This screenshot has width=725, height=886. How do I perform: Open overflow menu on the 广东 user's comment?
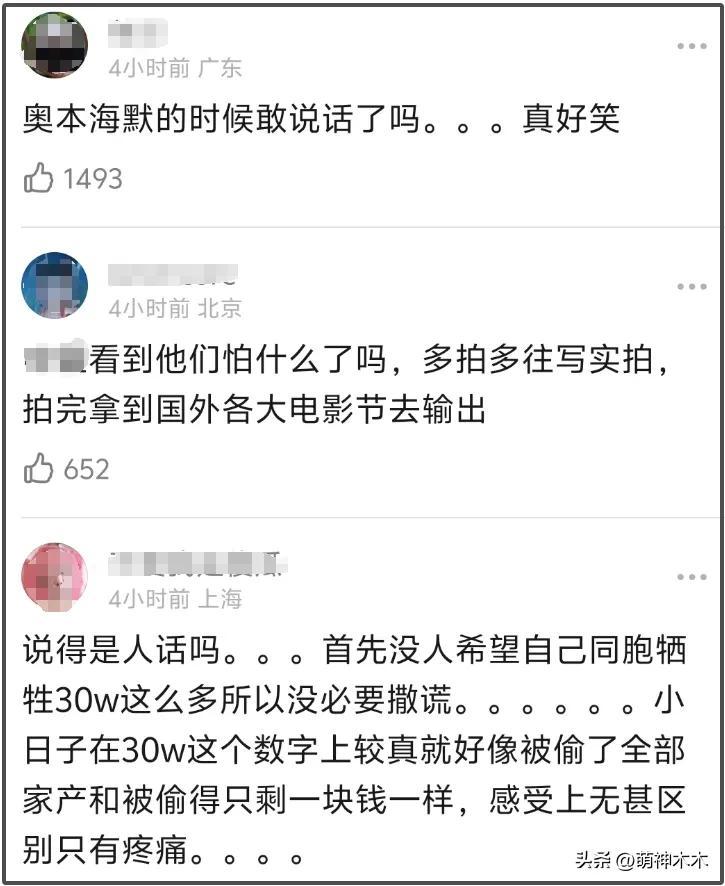691,47
